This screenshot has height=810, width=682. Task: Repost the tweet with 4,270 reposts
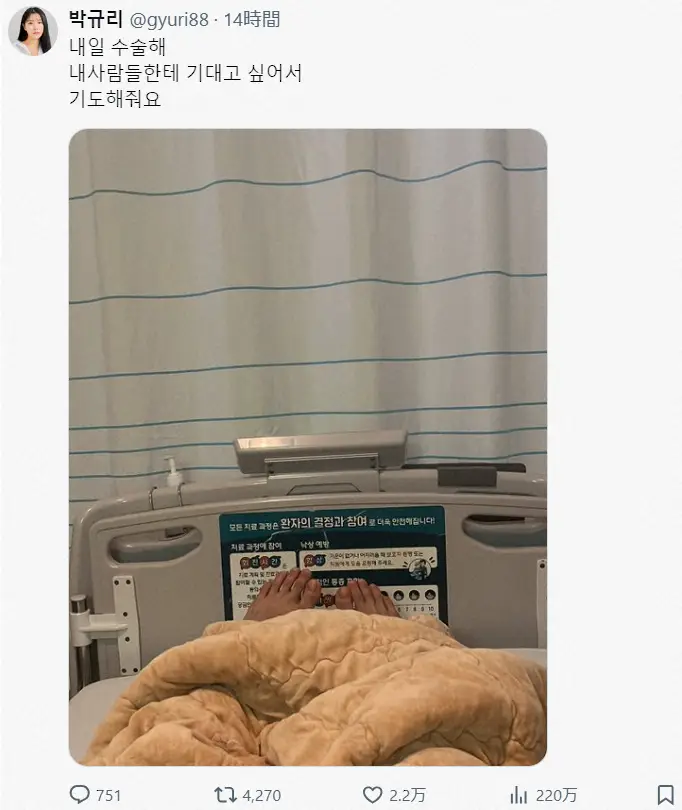(x=226, y=795)
